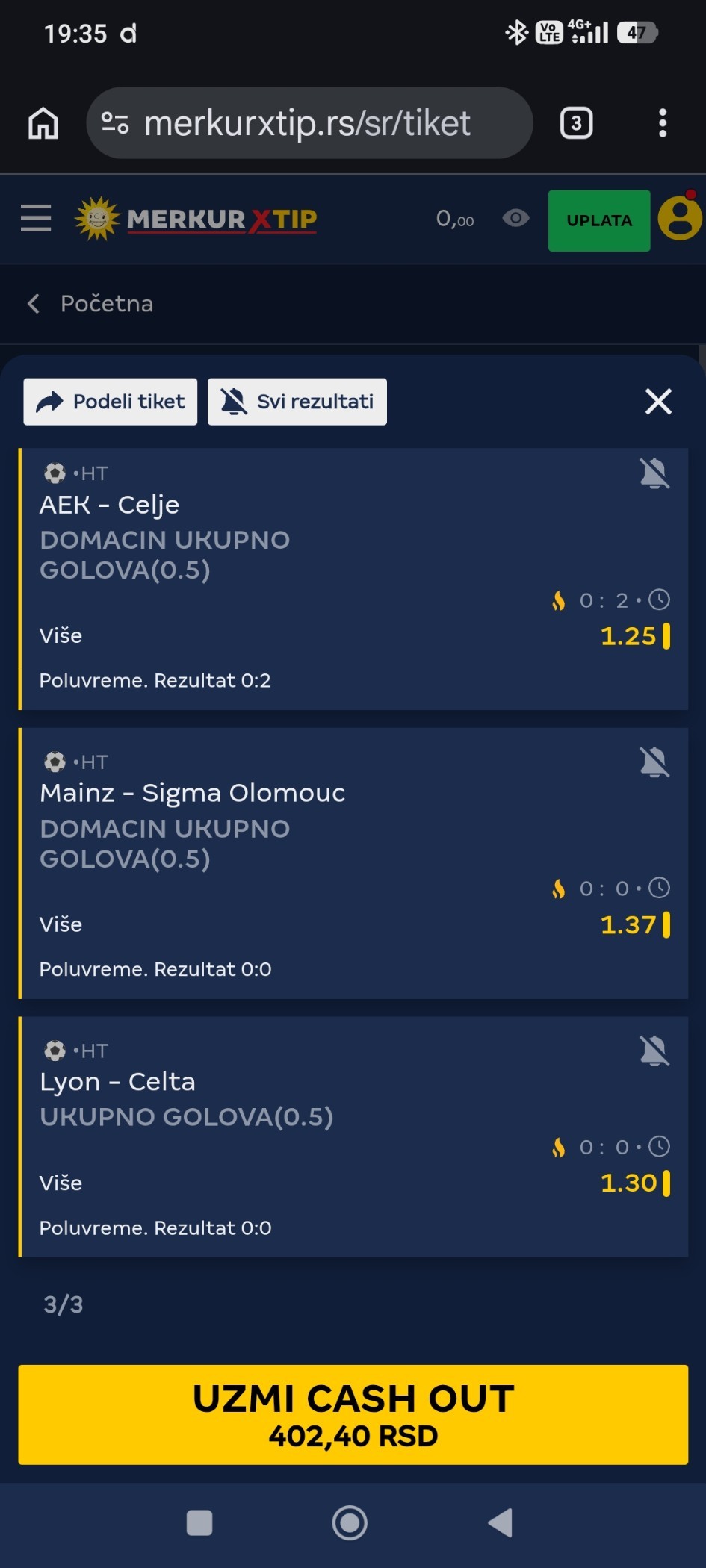Toggle notification bell for Lyon - Celta
706x1568 pixels.
654,1051
